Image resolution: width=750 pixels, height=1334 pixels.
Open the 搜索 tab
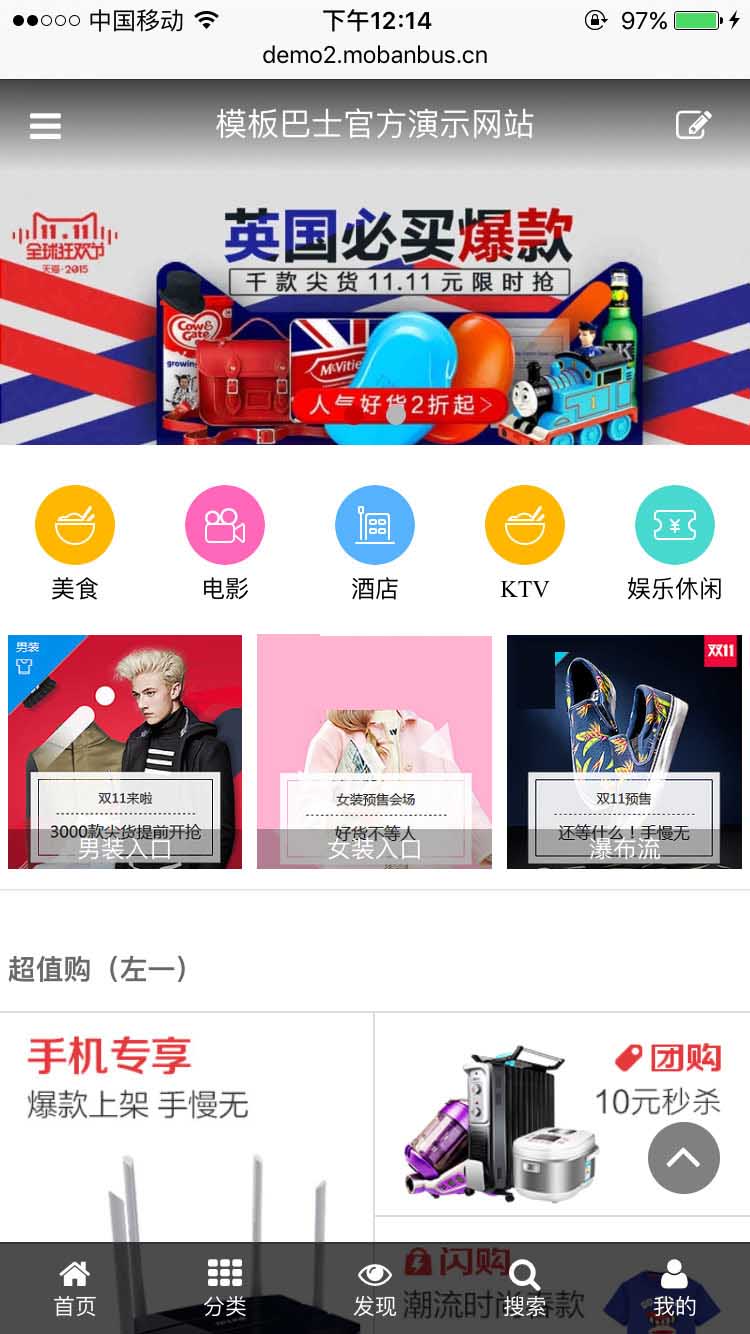click(x=525, y=1288)
